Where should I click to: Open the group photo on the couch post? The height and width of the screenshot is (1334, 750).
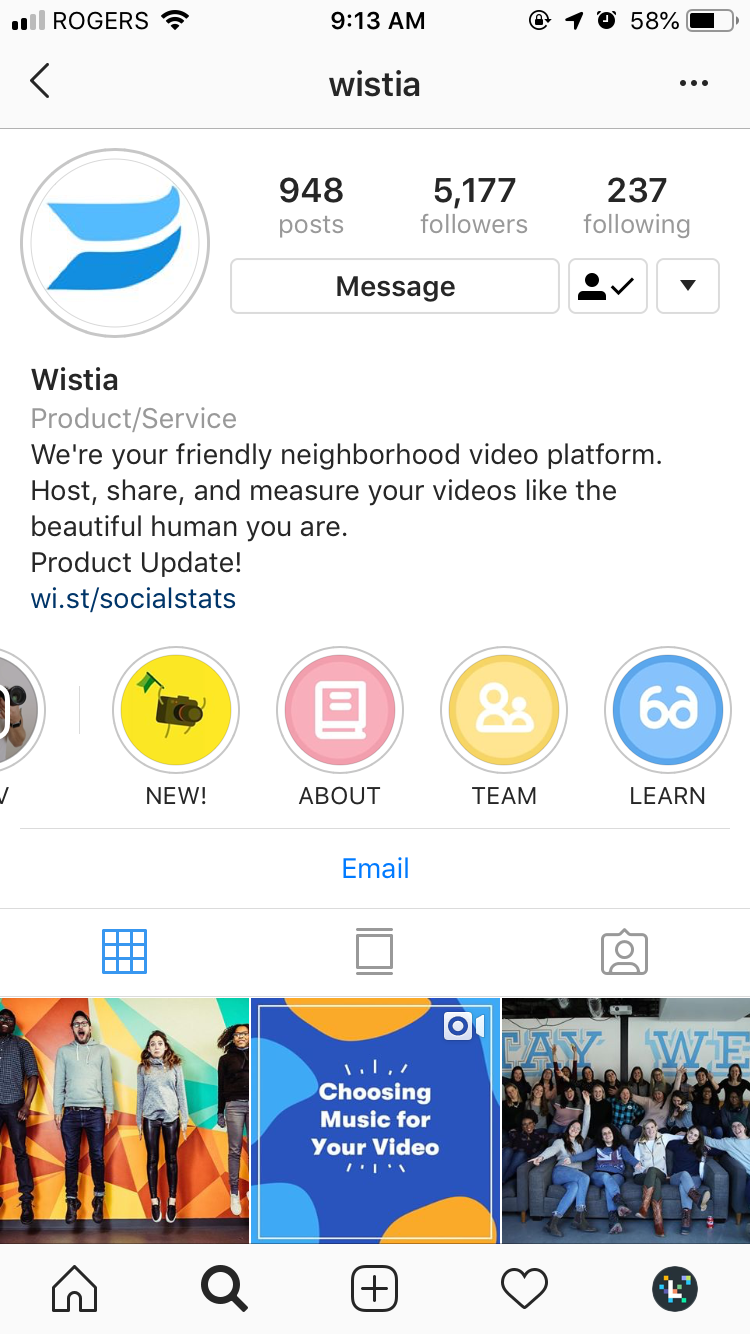[626, 1120]
